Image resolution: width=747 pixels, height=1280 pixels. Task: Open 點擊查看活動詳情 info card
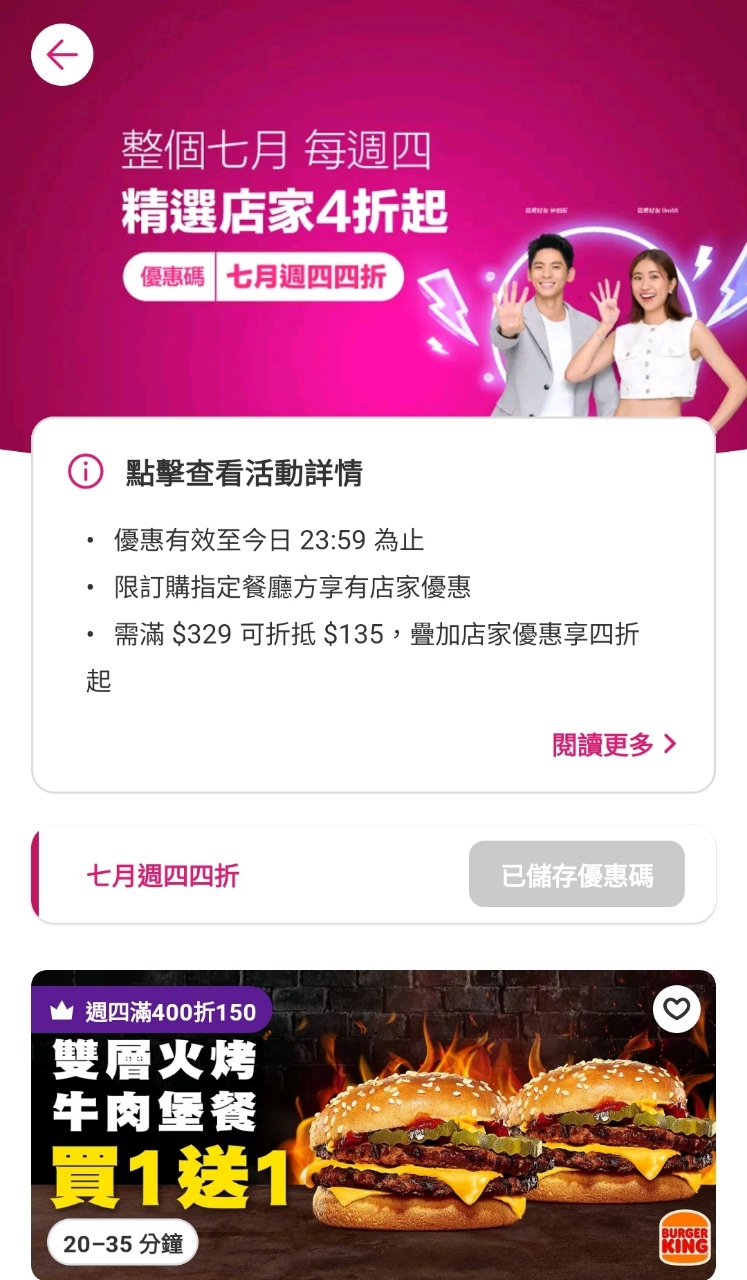[x=244, y=473]
